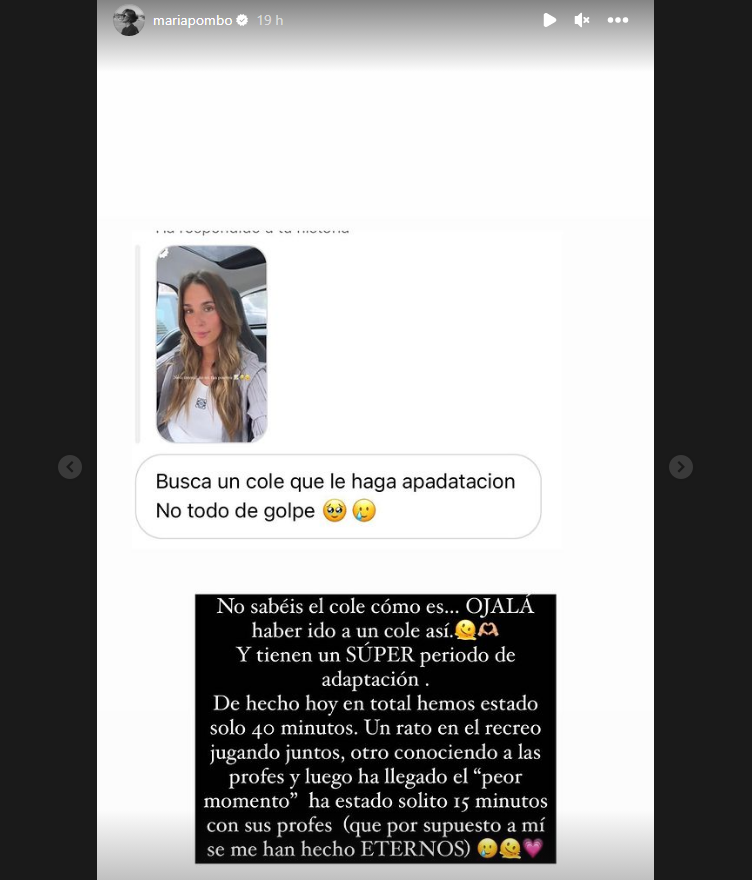Open mariapombo's profile avatar
Screen dimensions: 752x880
pyautogui.click(x=129, y=20)
